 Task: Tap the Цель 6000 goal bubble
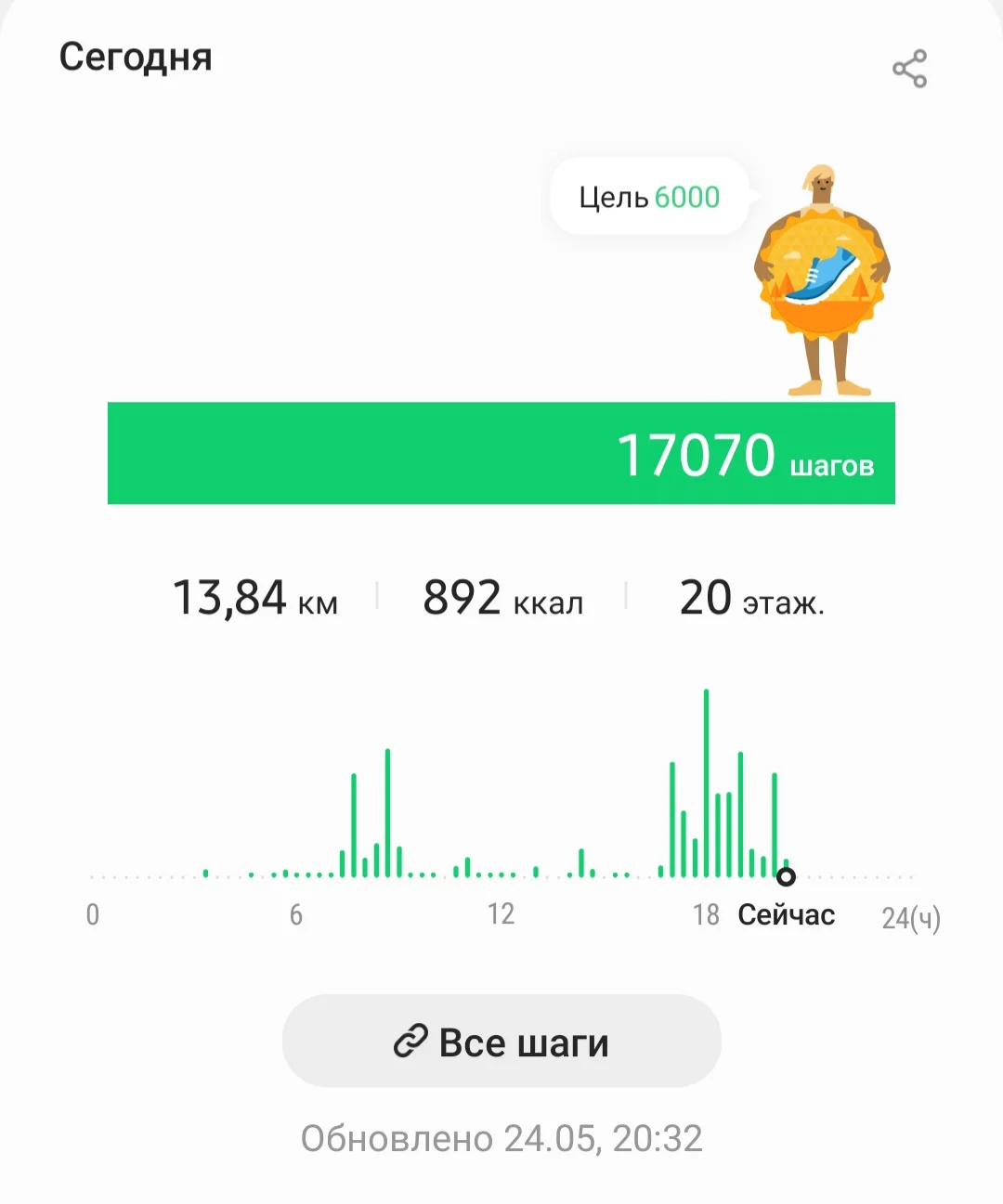coord(650,197)
